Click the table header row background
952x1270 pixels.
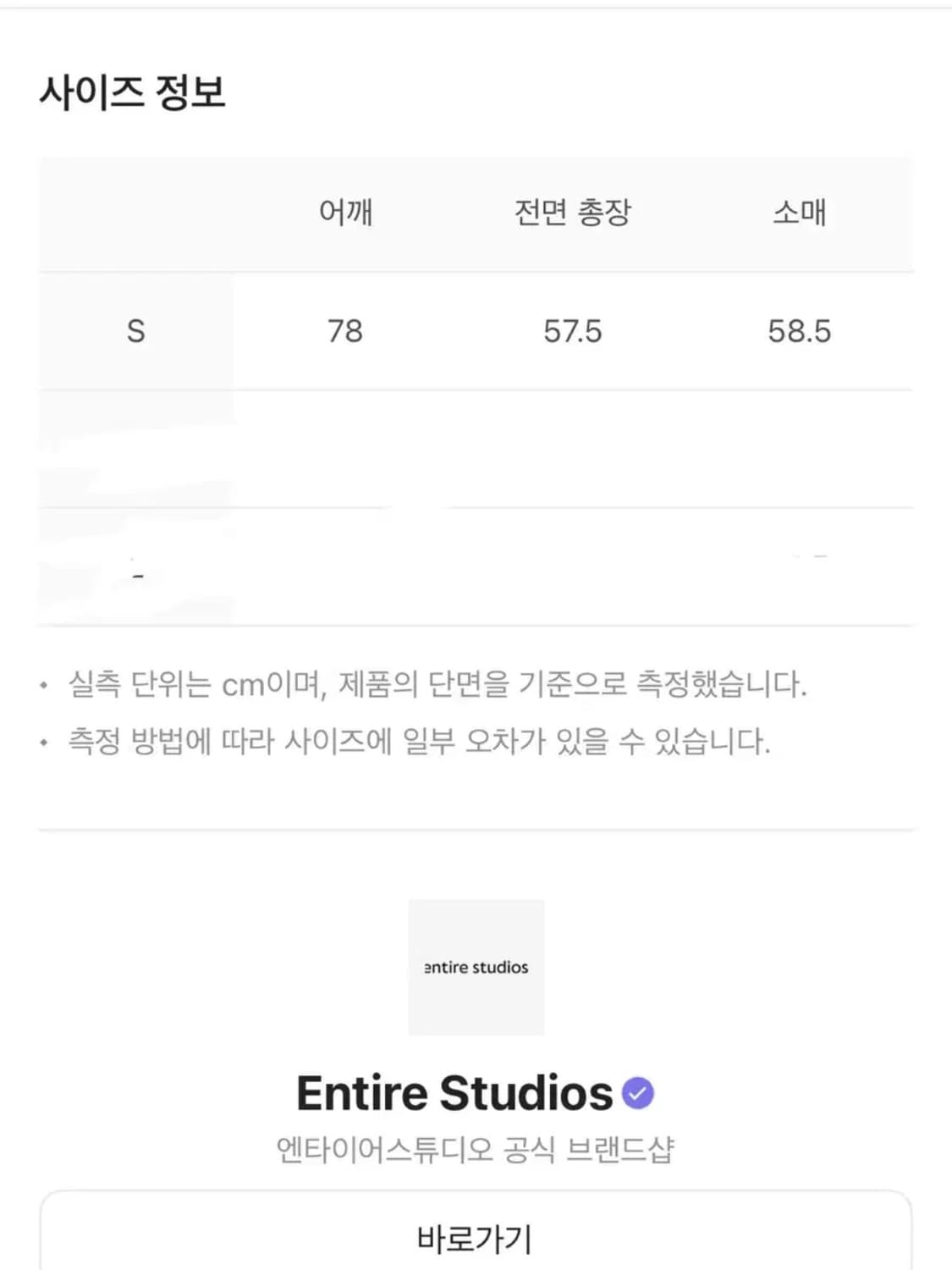coord(476,213)
